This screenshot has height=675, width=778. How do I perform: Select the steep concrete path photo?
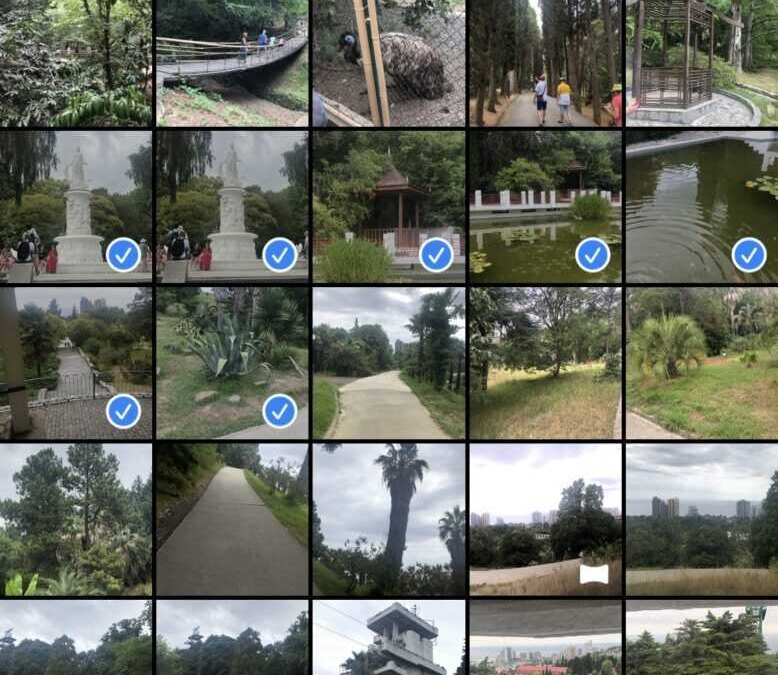(x=232, y=520)
